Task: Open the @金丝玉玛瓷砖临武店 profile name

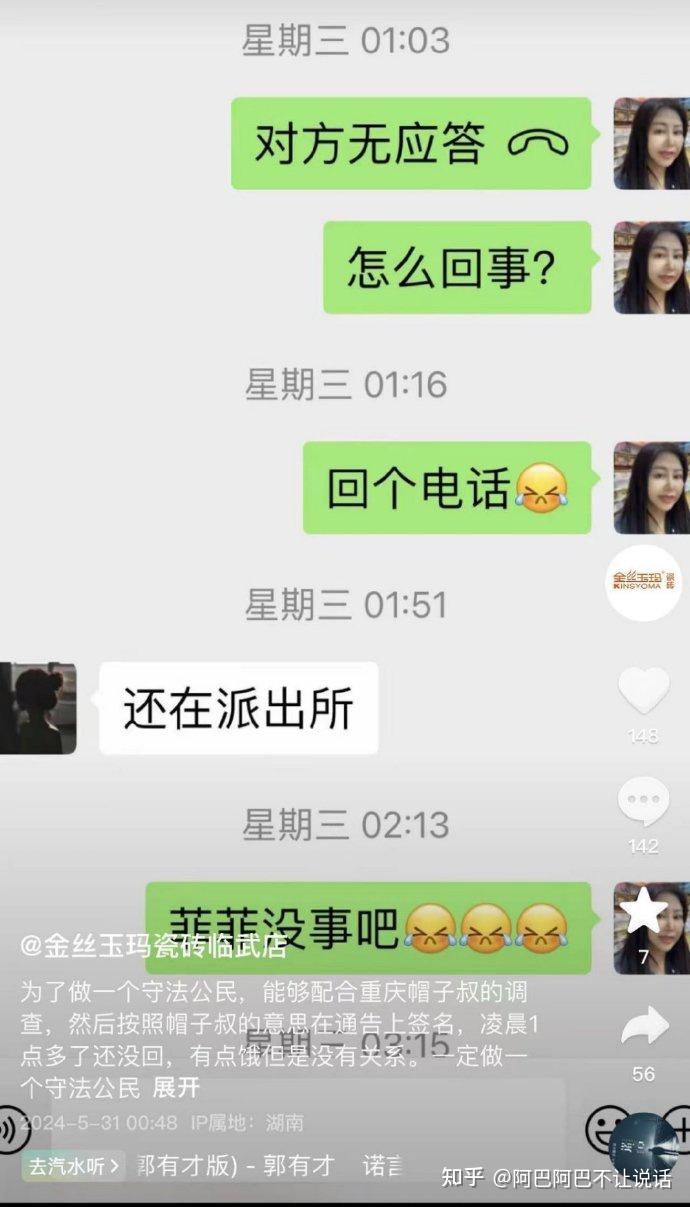Action: click(153, 946)
